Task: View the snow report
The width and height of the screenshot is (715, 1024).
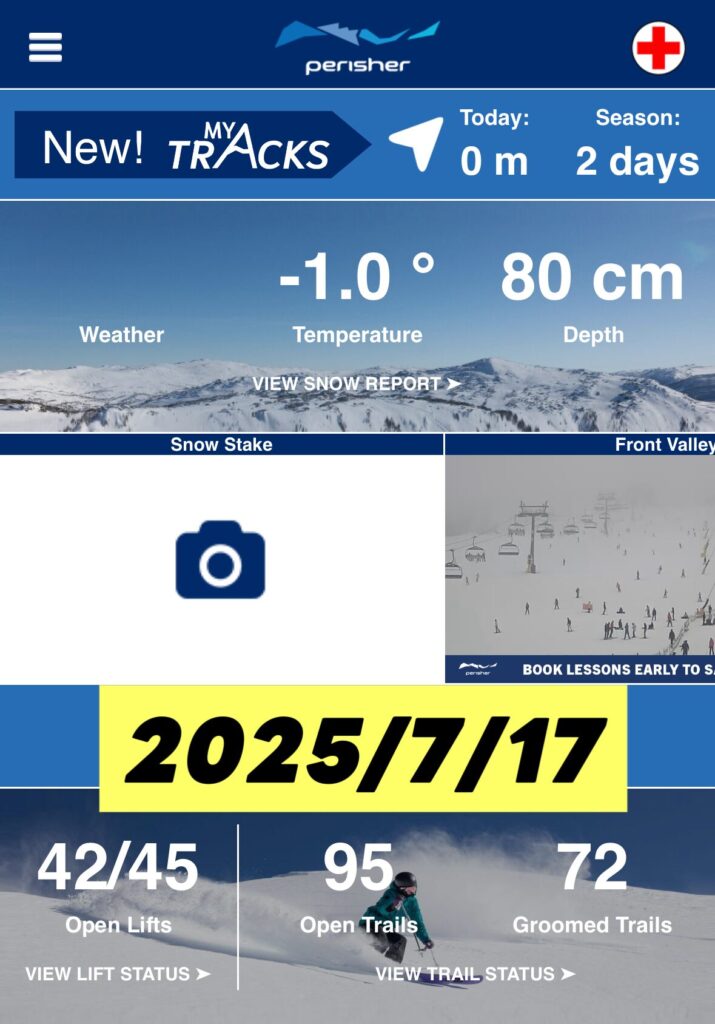Action: [356, 384]
